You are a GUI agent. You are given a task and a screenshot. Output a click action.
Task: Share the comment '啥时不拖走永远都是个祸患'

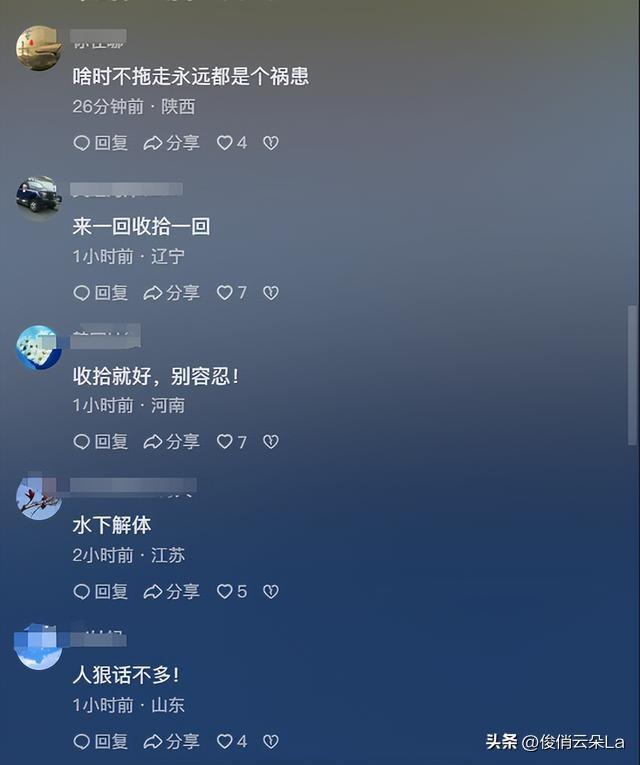pyautogui.click(x=171, y=143)
